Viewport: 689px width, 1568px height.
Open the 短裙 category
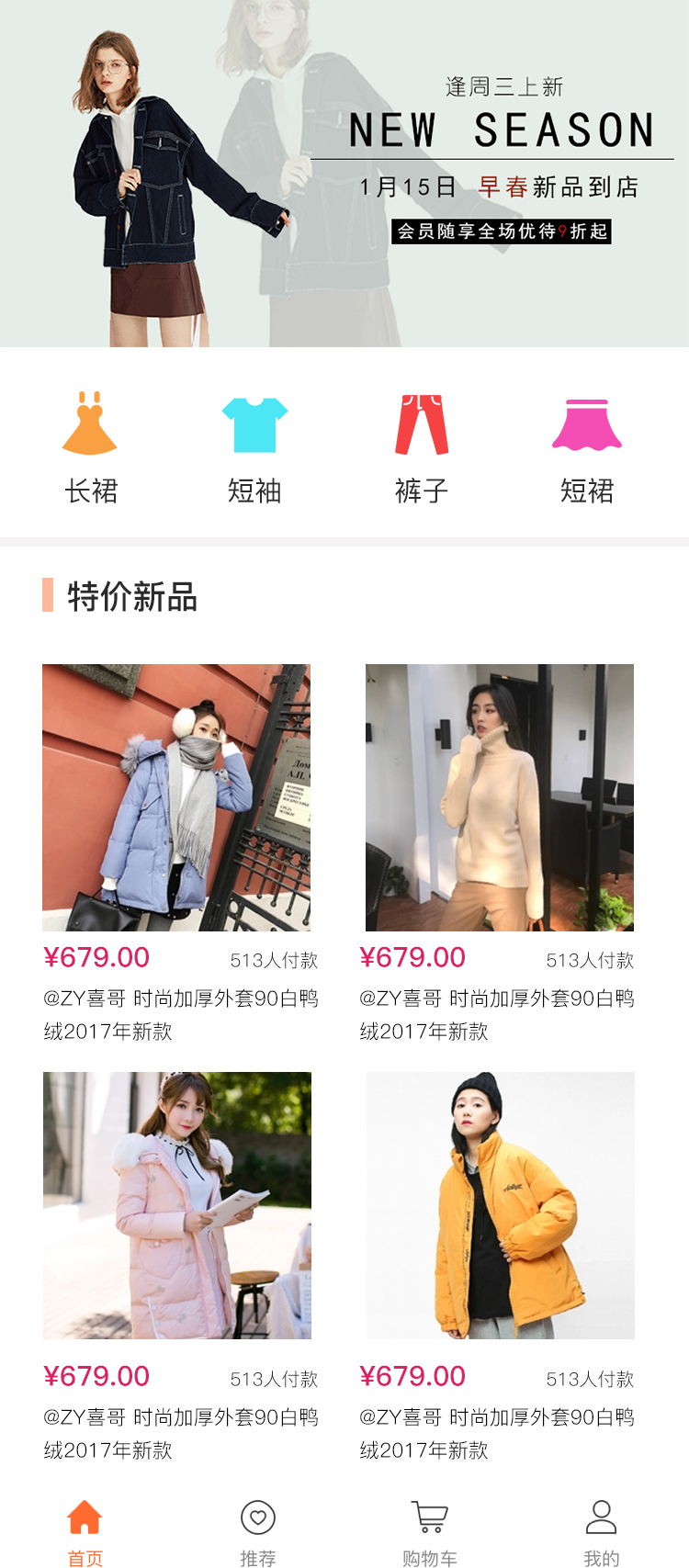(587, 447)
